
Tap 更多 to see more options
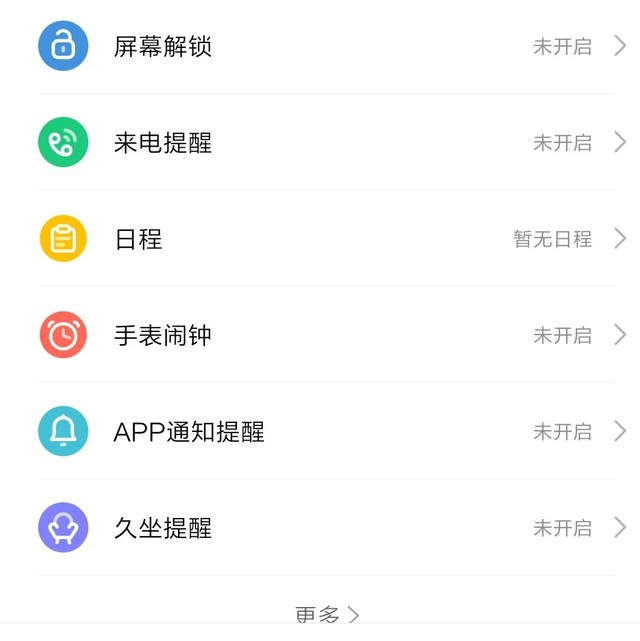[326, 615]
